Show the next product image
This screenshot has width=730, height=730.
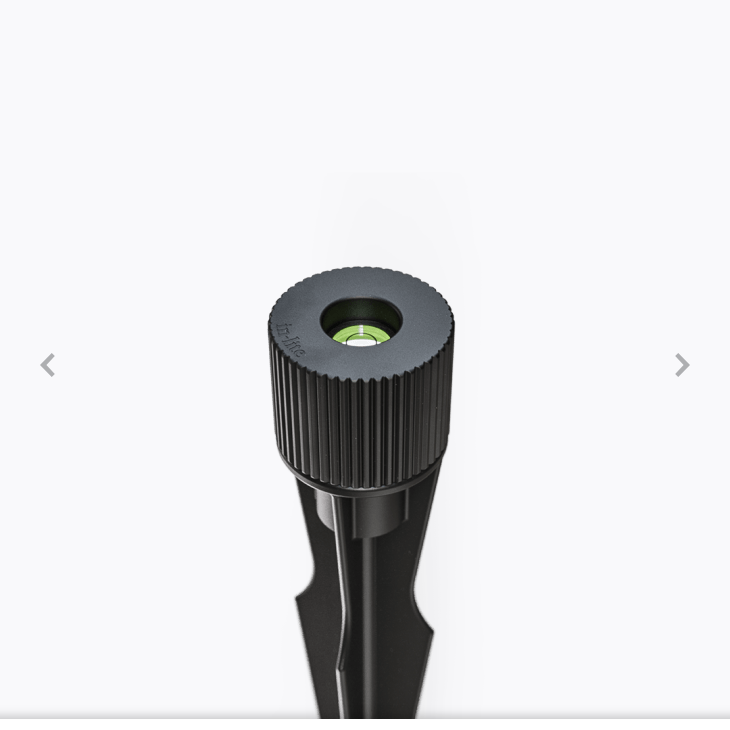click(x=682, y=365)
